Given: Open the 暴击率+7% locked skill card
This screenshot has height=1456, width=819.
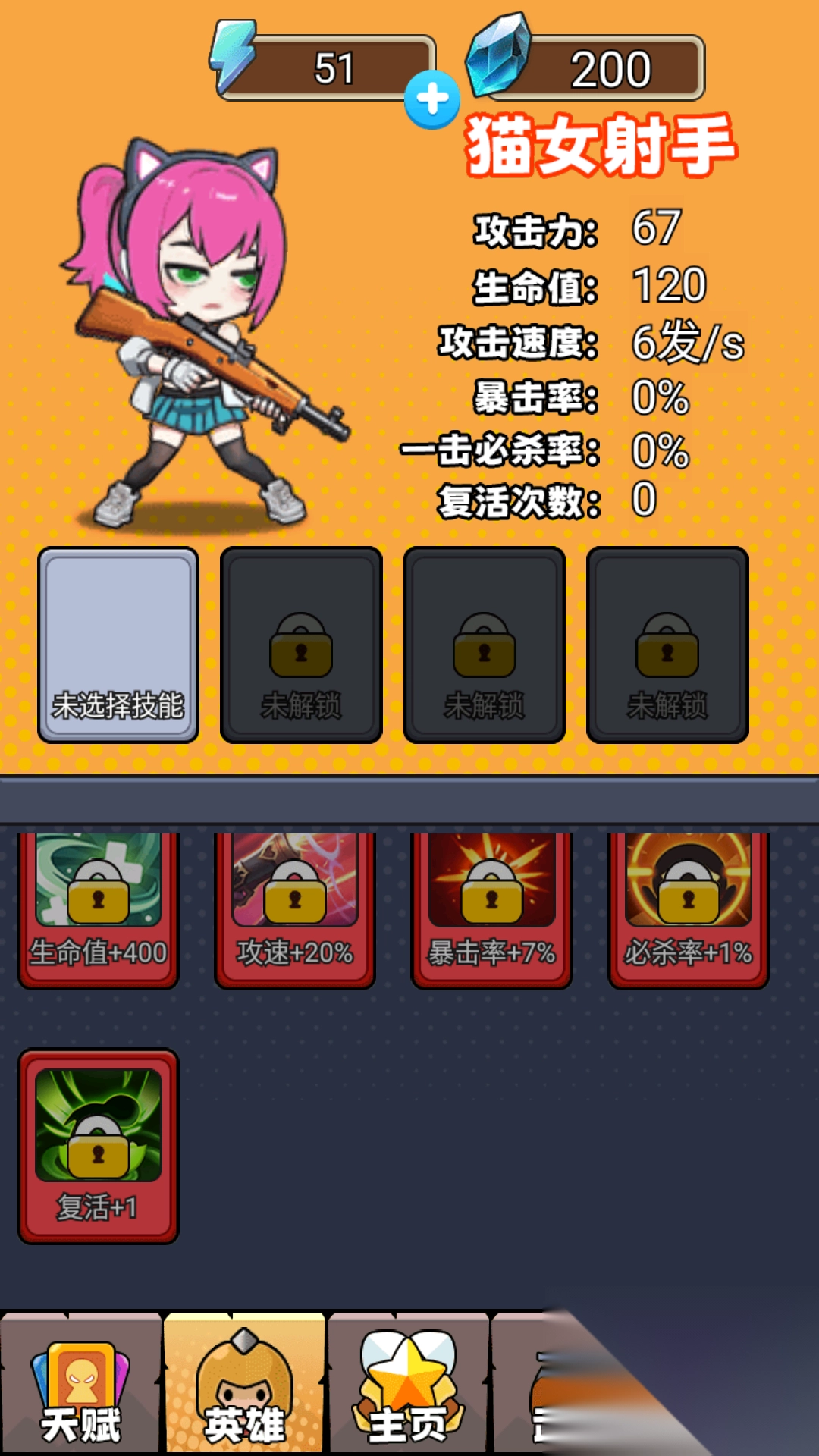Looking at the screenshot, I should [491, 910].
